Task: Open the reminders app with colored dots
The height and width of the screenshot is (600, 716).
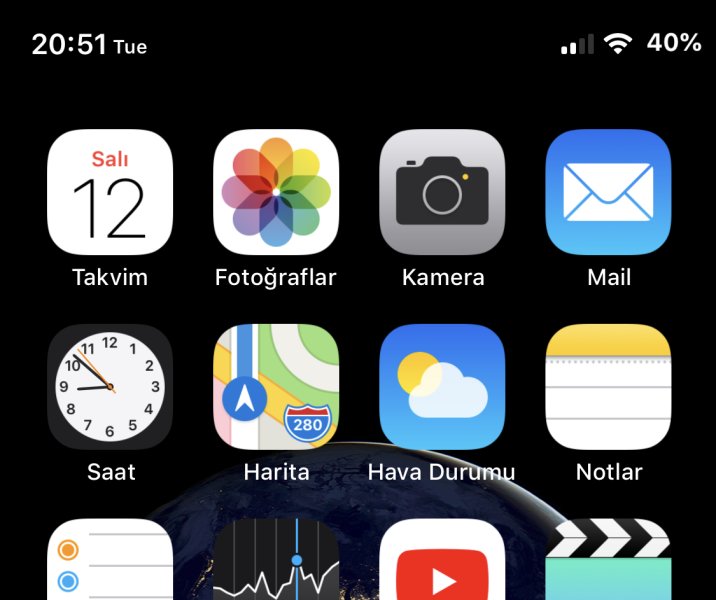Action: tap(110, 562)
